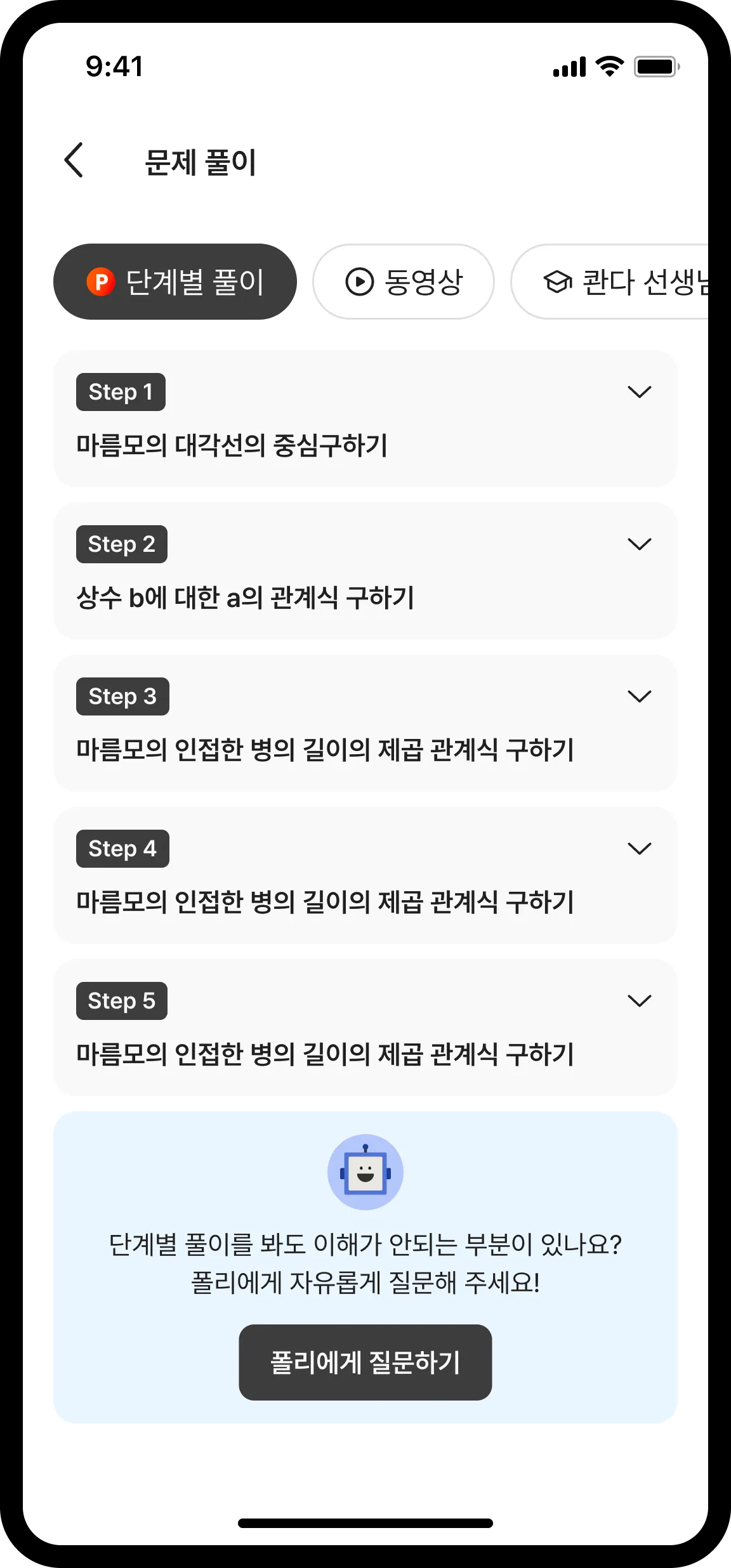
Task: Expand the Step 4 solution card
Action: (x=639, y=849)
